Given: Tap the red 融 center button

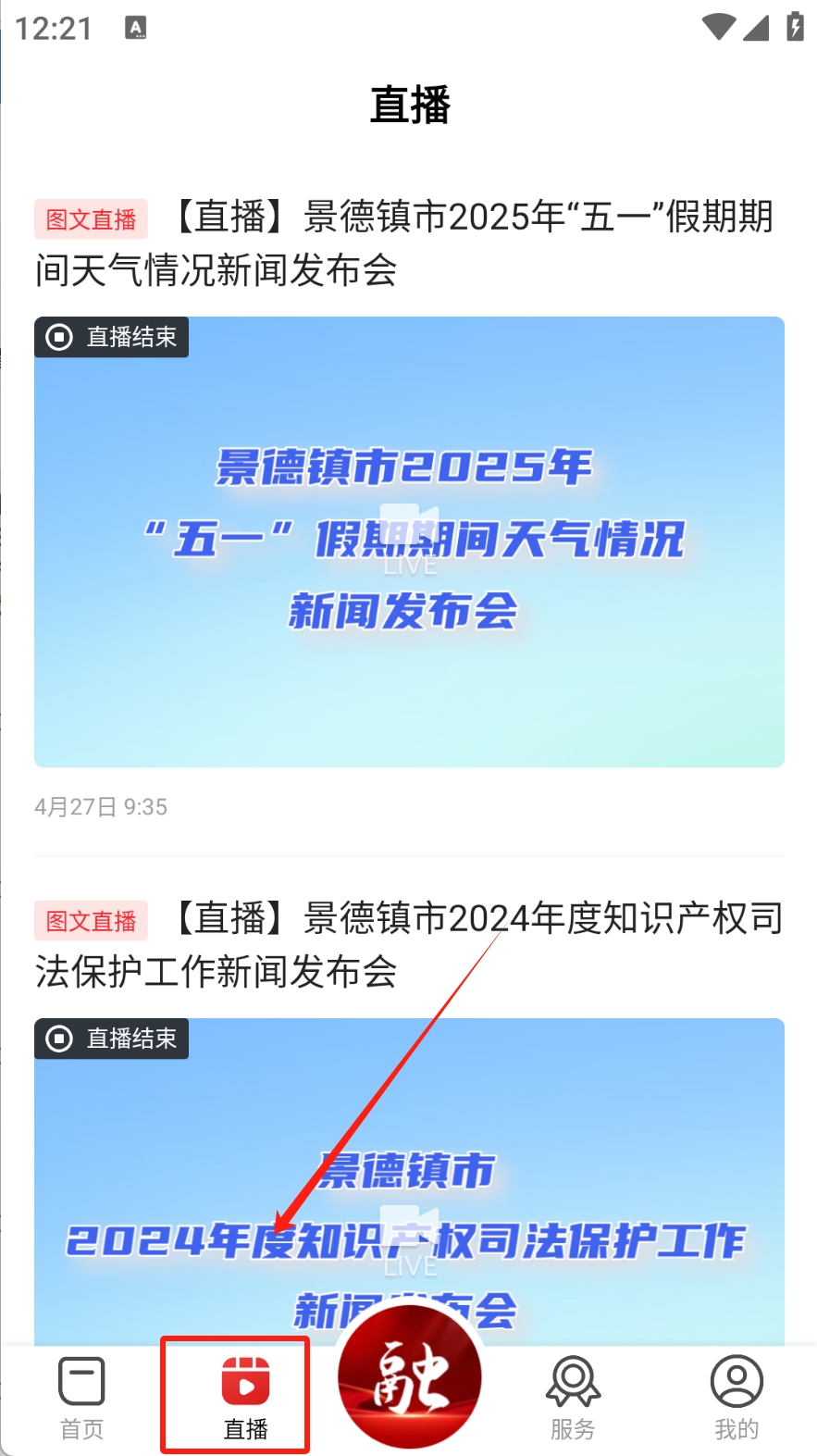Looking at the screenshot, I should [x=409, y=1376].
